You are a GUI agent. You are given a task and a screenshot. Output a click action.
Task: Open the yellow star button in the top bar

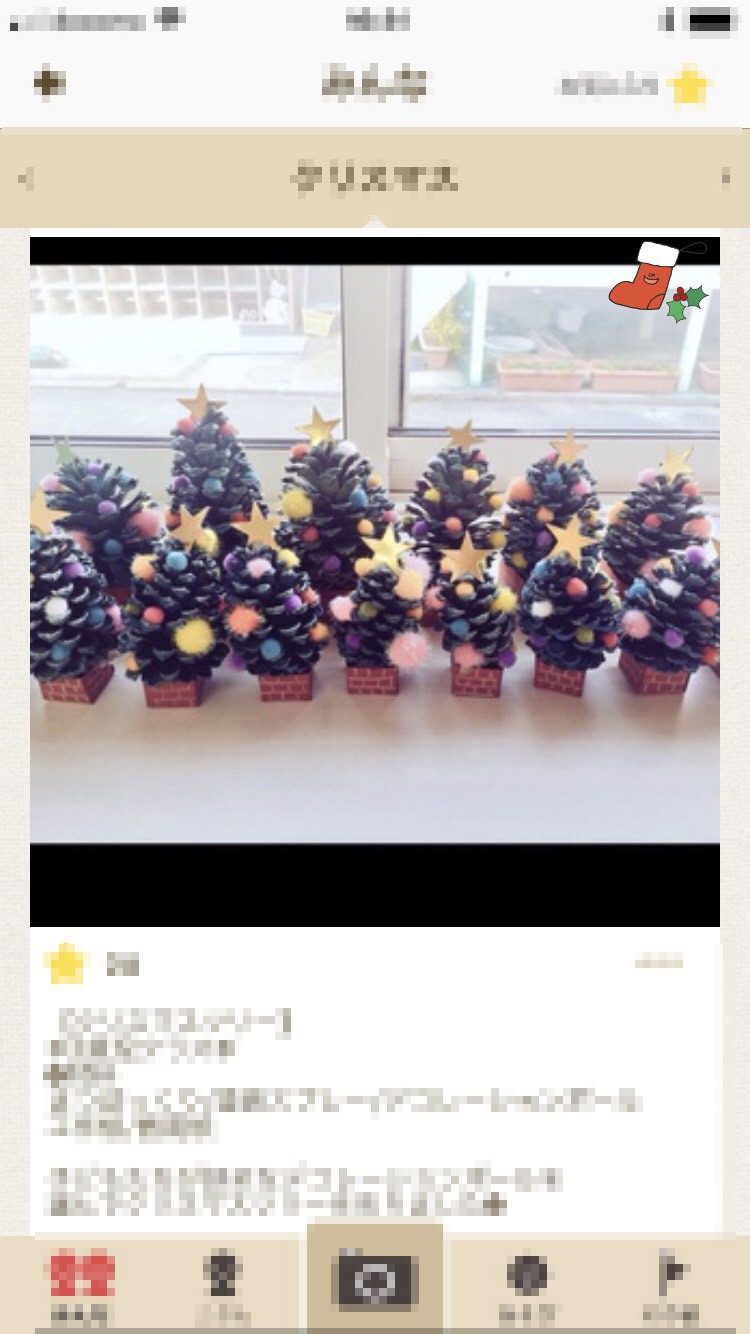click(x=689, y=86)
